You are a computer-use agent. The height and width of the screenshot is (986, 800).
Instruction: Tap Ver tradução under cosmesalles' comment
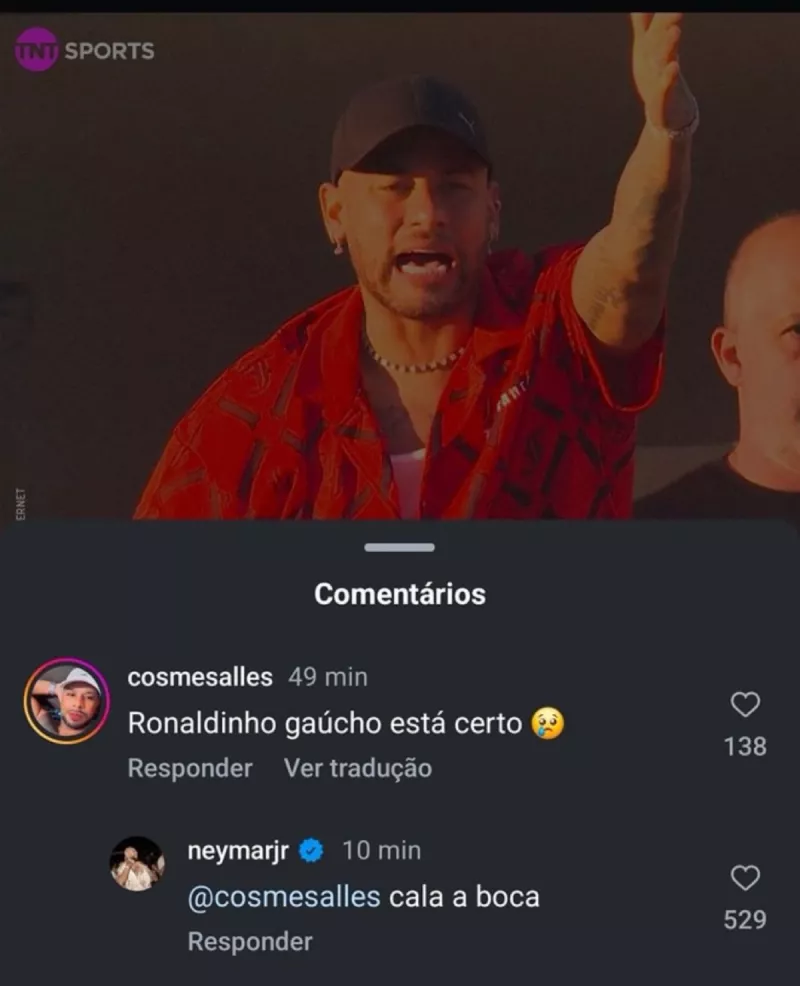point(358,768)
